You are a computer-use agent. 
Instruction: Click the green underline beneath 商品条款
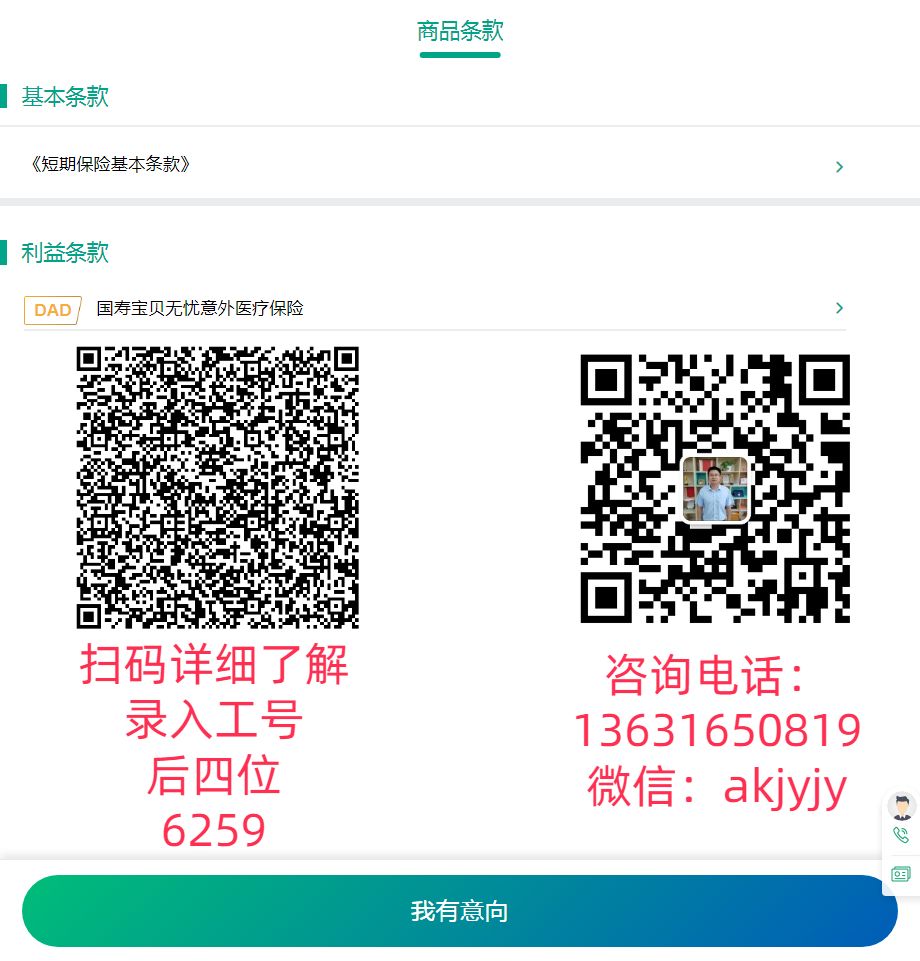point(459,58)
